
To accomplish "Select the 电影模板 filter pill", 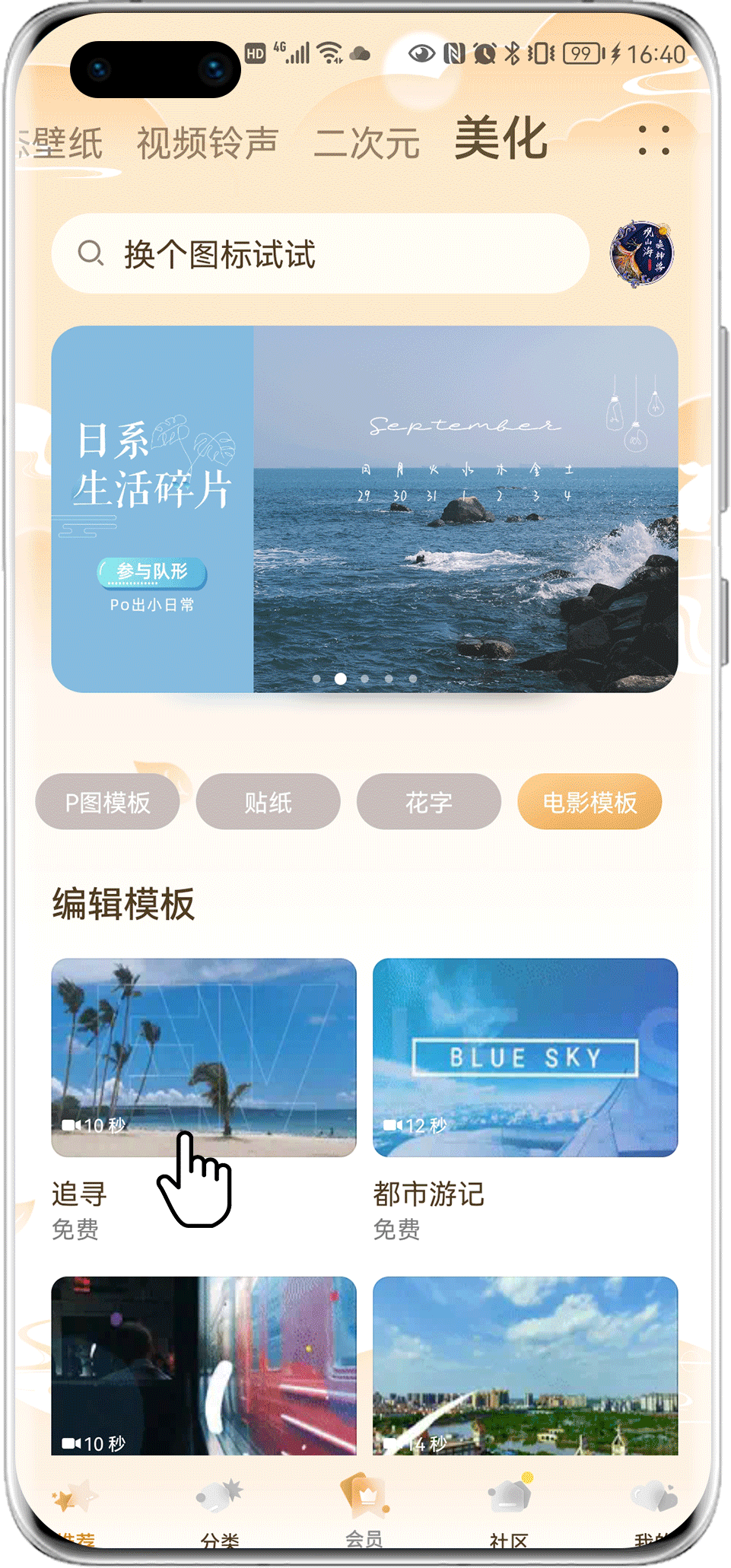I will pyautogui.click(x=590, y=801).
